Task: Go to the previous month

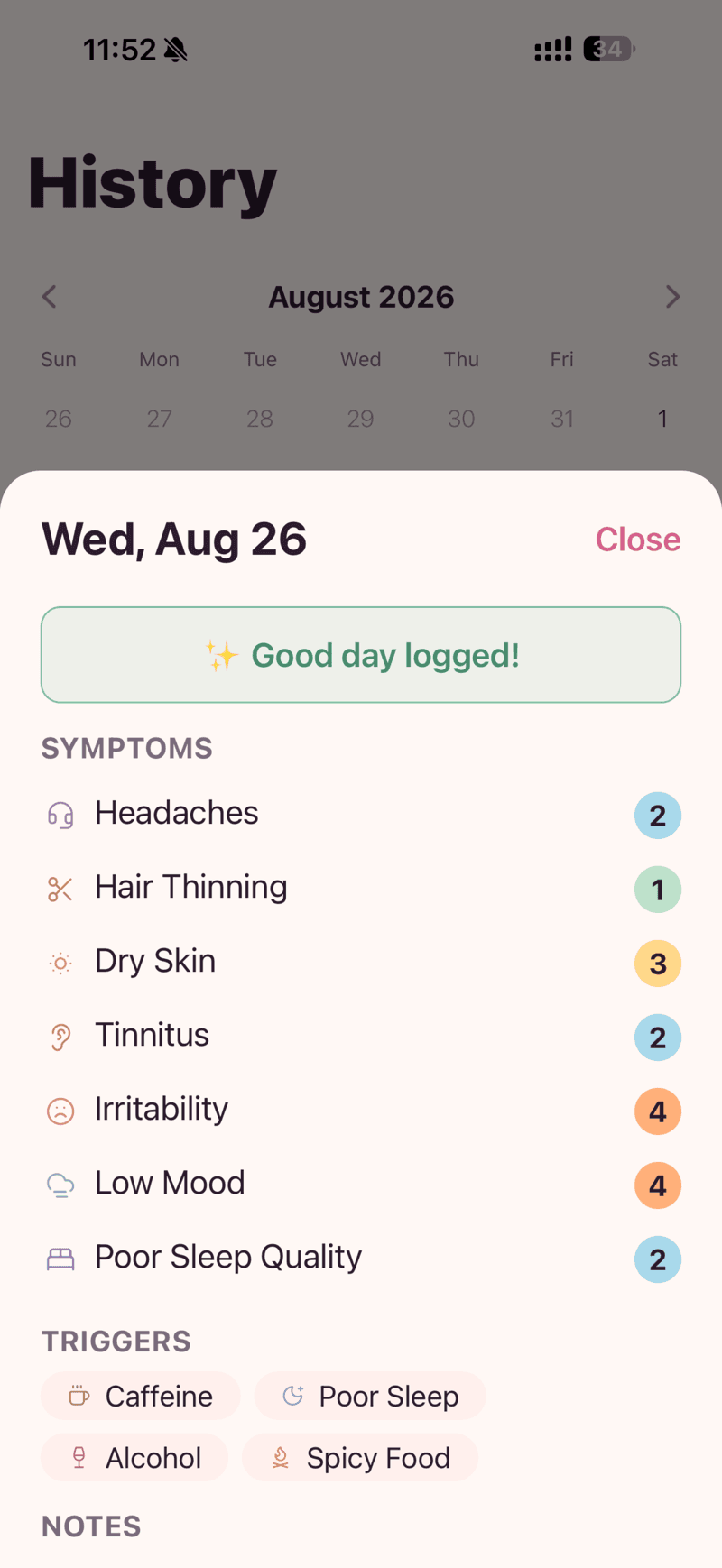Action: (x=50, y=297)
